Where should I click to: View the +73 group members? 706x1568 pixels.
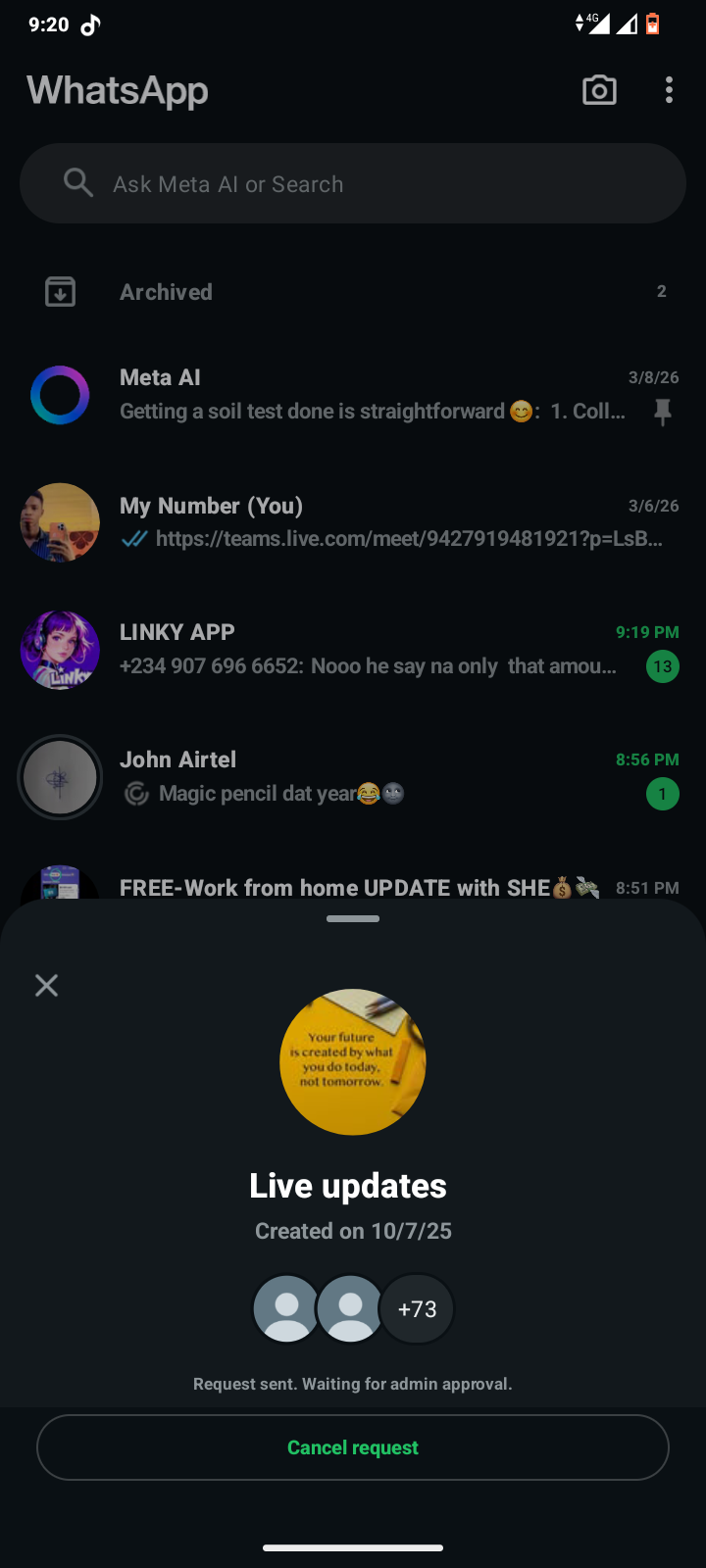pyautogui.click(x=417, y=1309)
